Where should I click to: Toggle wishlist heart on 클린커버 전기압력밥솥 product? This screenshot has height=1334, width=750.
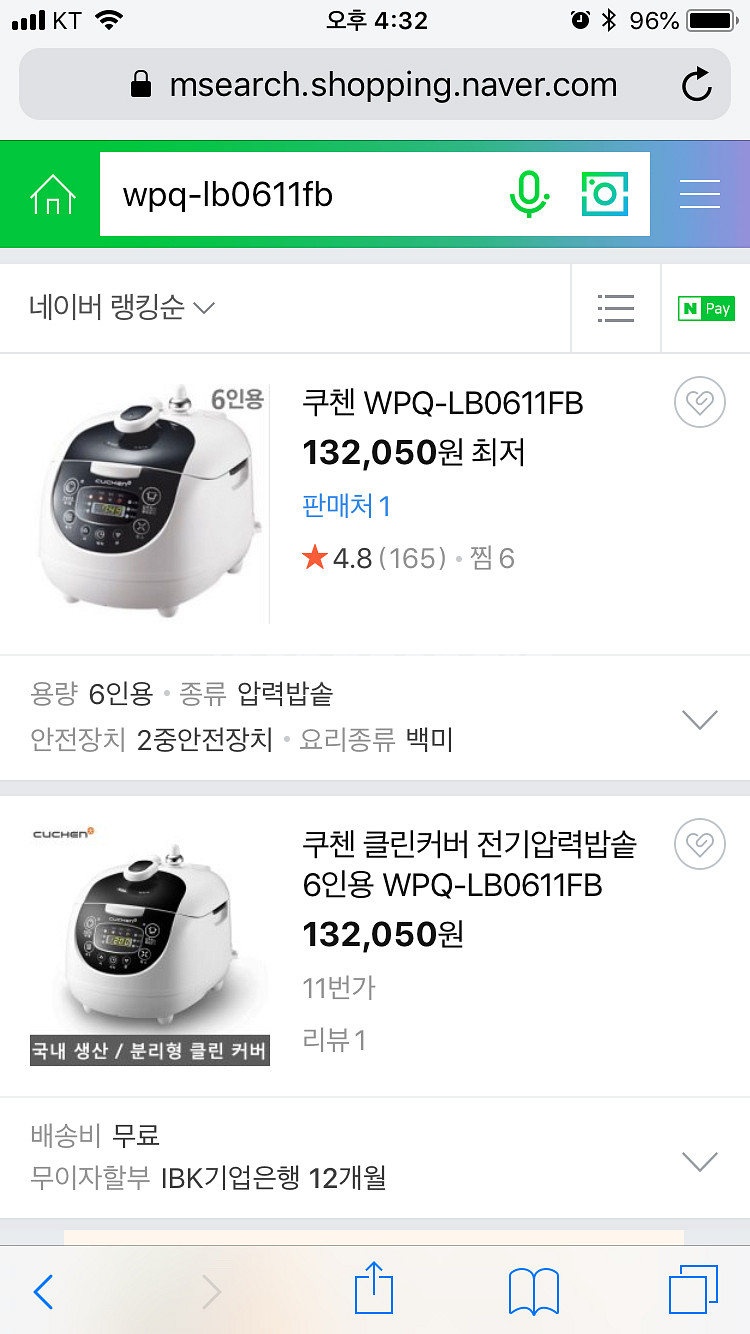click(700, 844)
